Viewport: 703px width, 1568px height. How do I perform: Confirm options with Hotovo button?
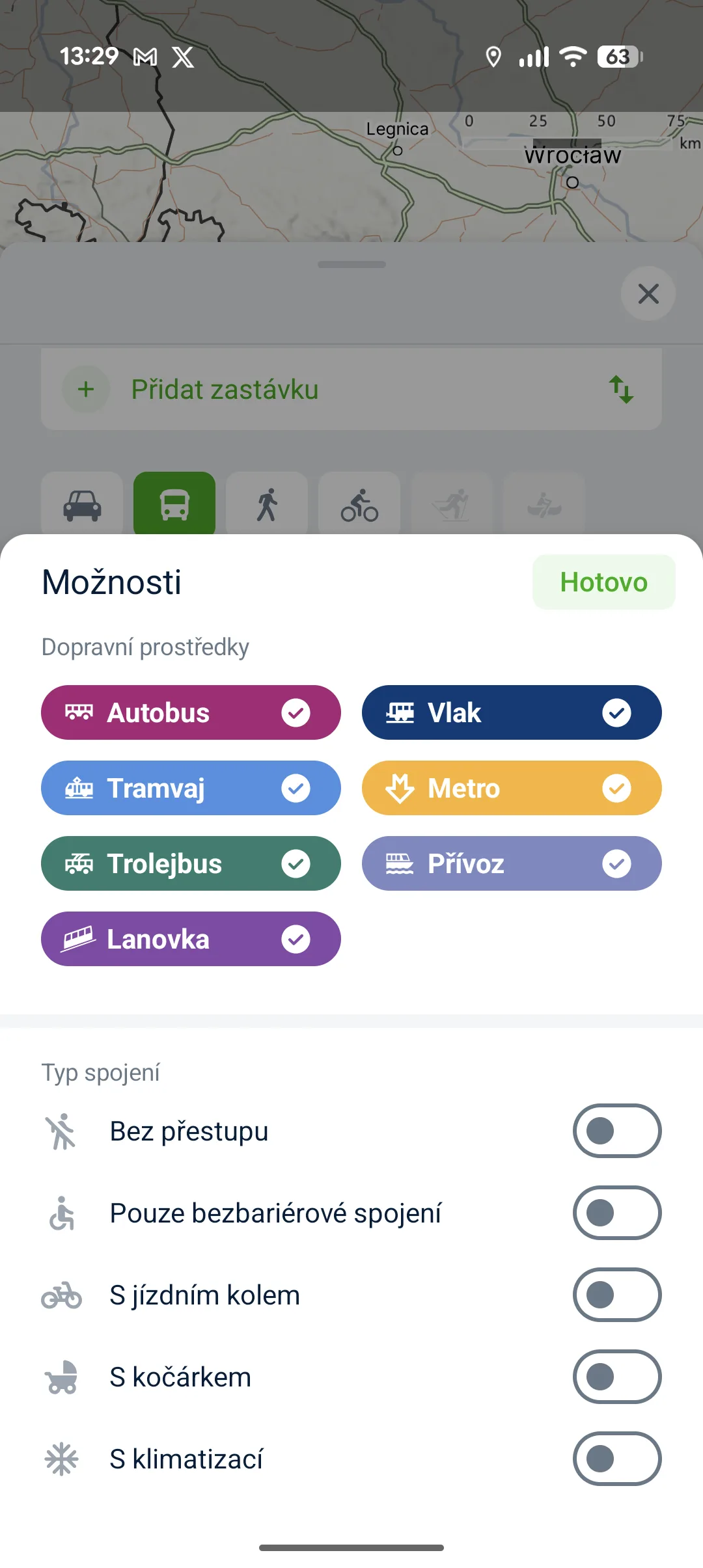coord(603,582)
